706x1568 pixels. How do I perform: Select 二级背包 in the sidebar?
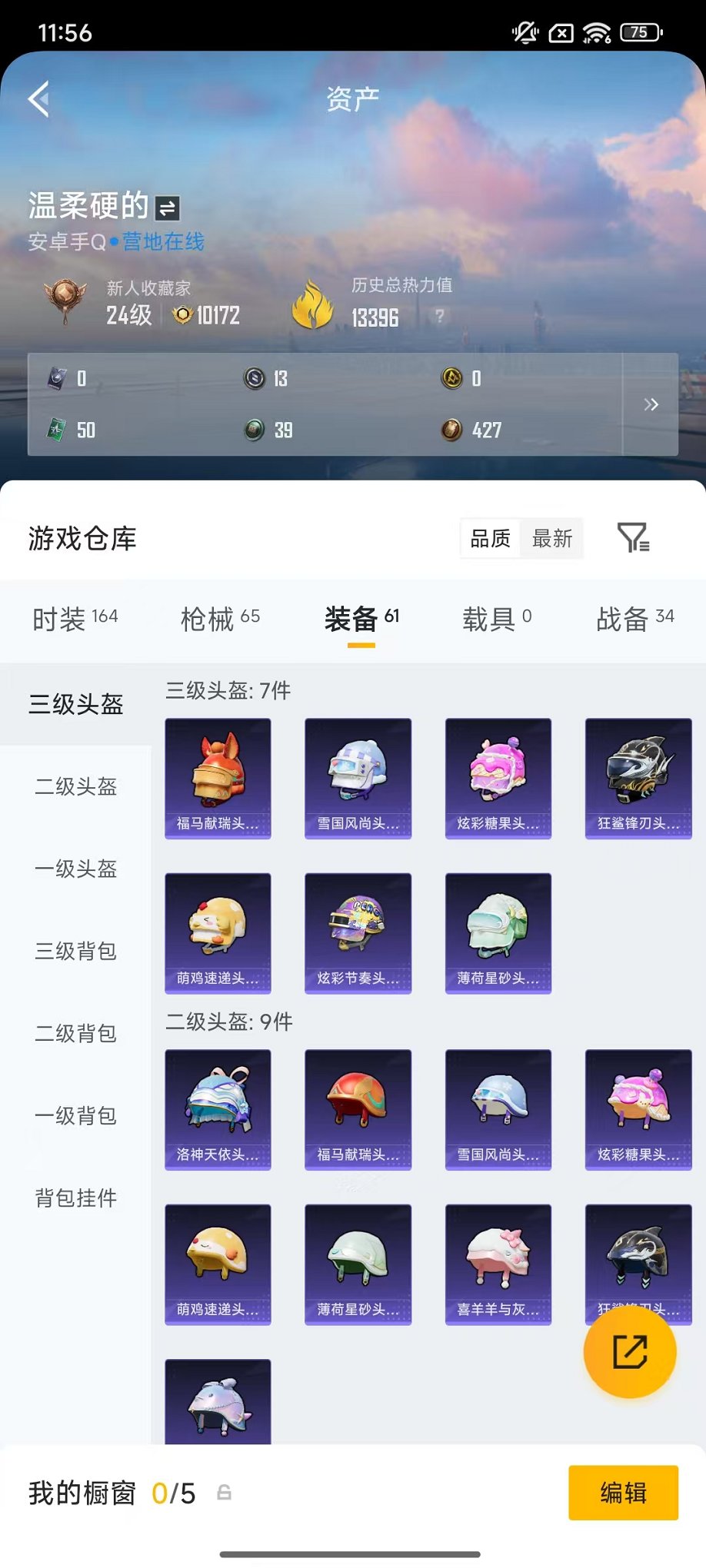(74, 1035)
